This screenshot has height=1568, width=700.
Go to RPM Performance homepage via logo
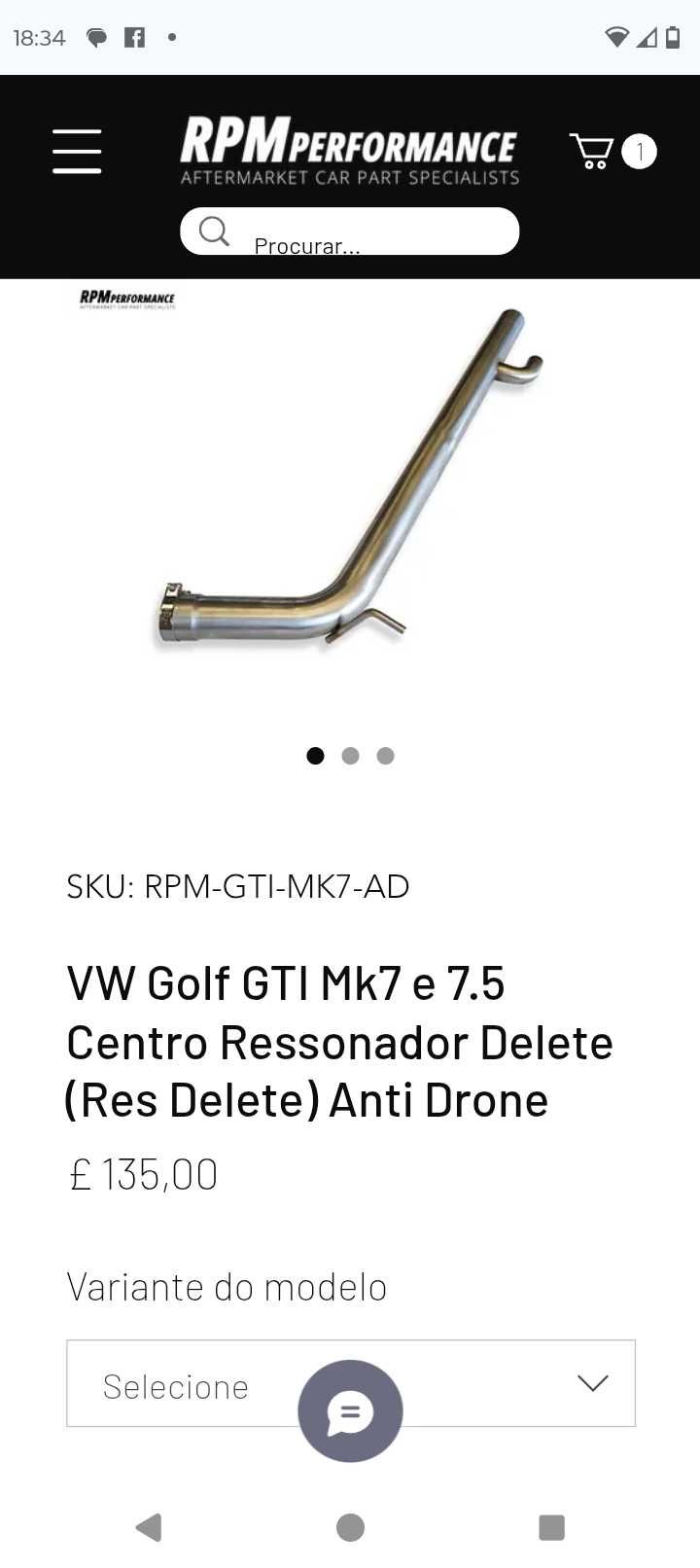click(x=349, y=151)
